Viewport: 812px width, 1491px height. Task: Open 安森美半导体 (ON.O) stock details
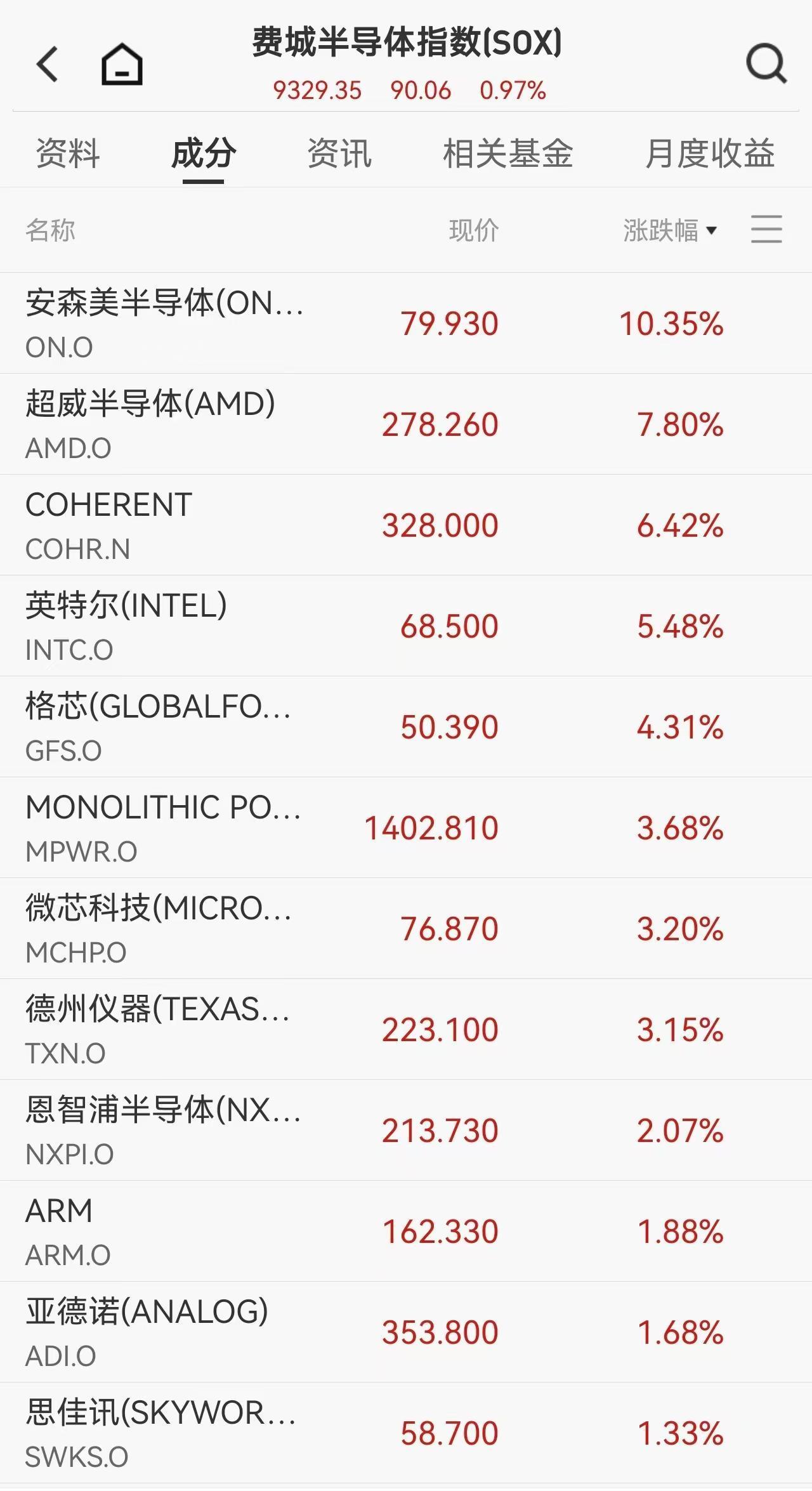click(254, 322)
